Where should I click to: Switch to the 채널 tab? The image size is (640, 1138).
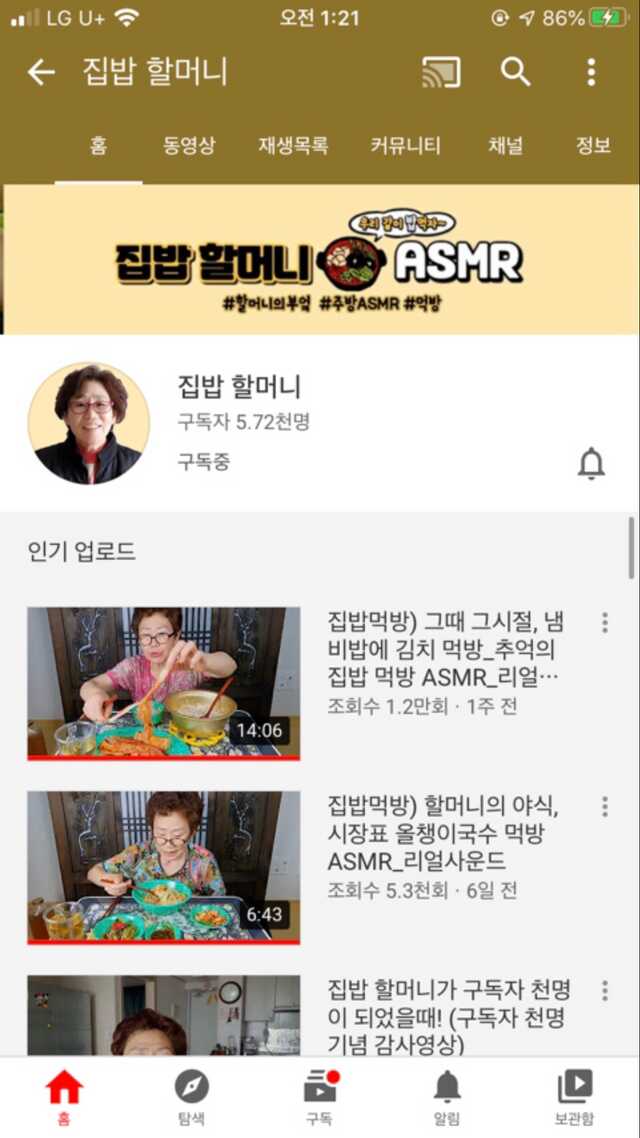[505, 146]
